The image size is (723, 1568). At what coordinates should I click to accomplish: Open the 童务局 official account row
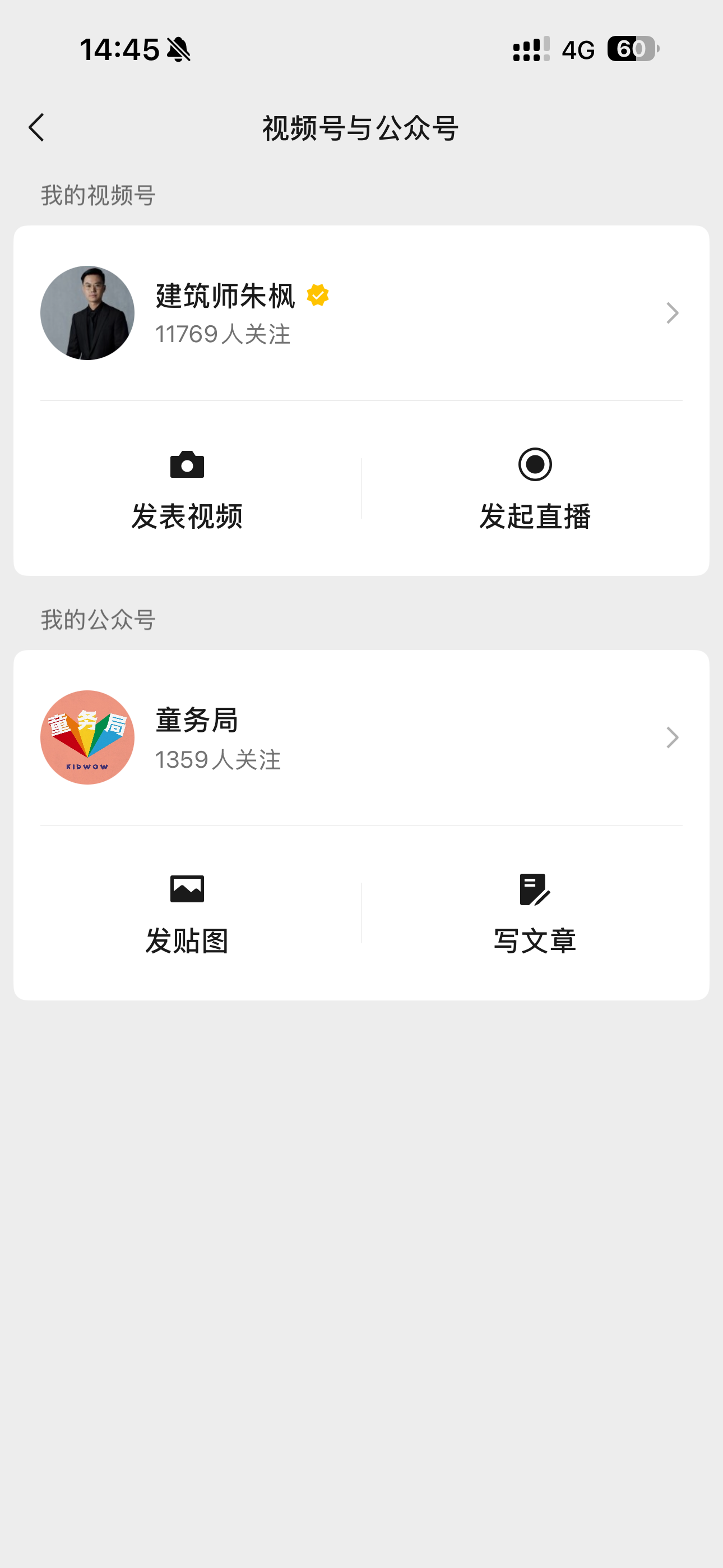(x=360, y=737)
